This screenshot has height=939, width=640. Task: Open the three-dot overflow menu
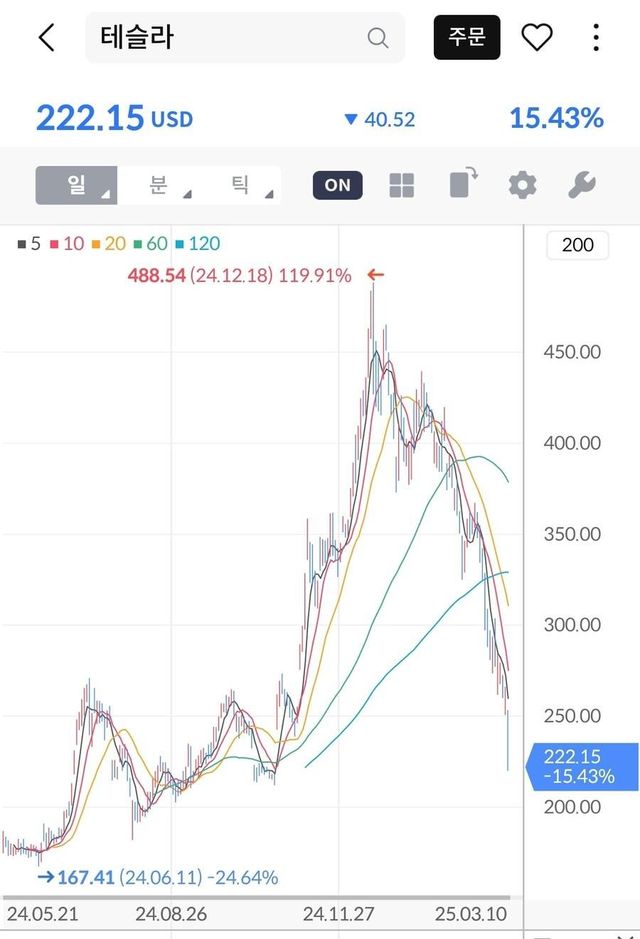pos(596,38)
